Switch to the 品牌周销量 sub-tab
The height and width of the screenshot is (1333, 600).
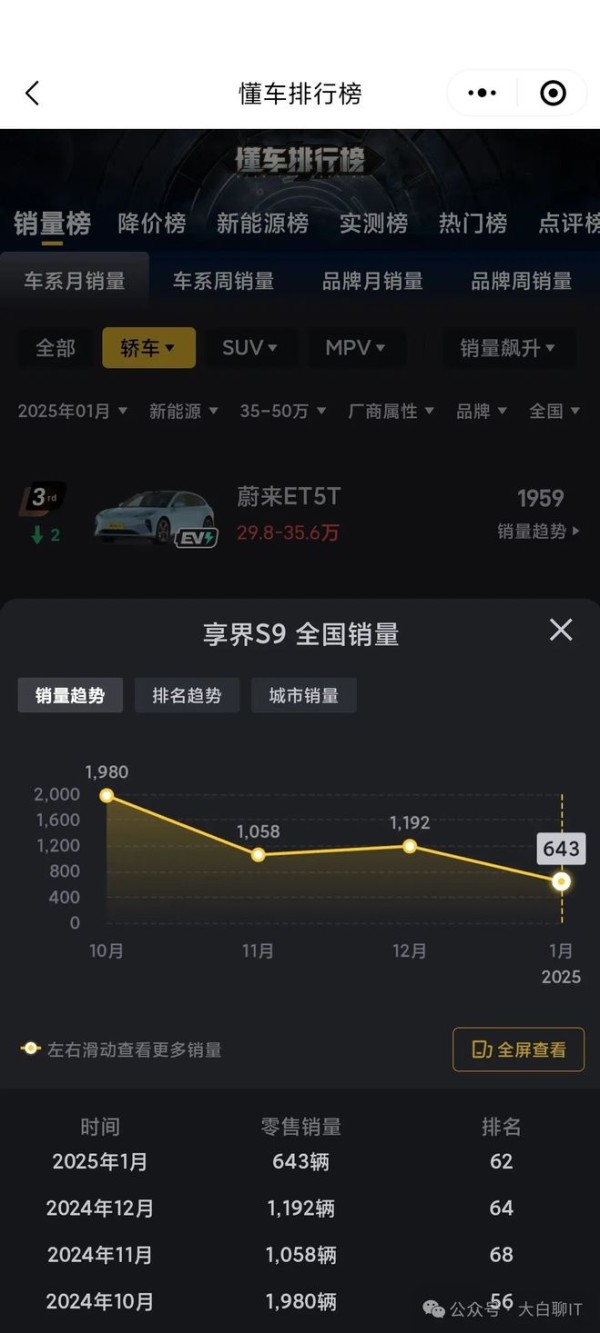point(521,281)
